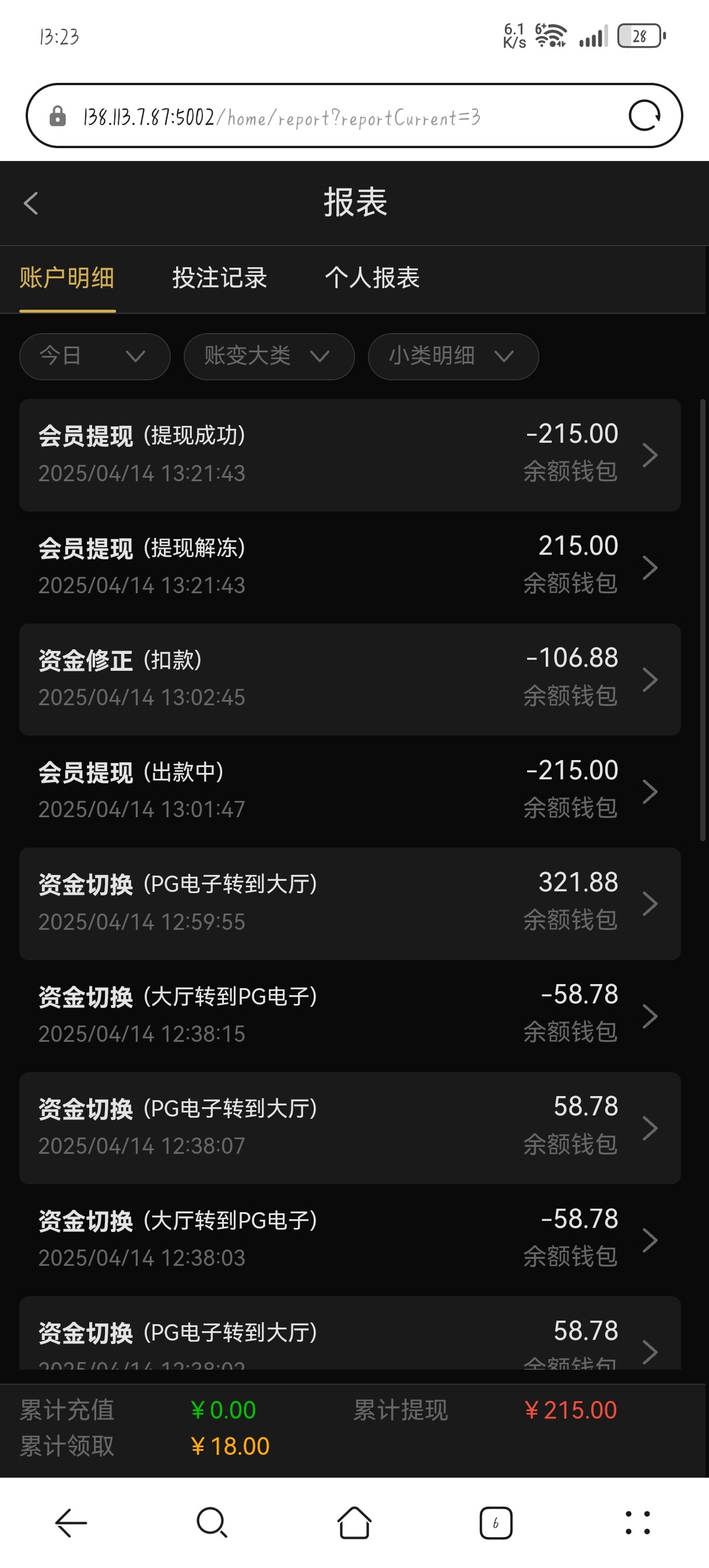The width and height of the screenshot is (709, 1568).
Task: Reload the page in browser
Action: coord(644,116)
